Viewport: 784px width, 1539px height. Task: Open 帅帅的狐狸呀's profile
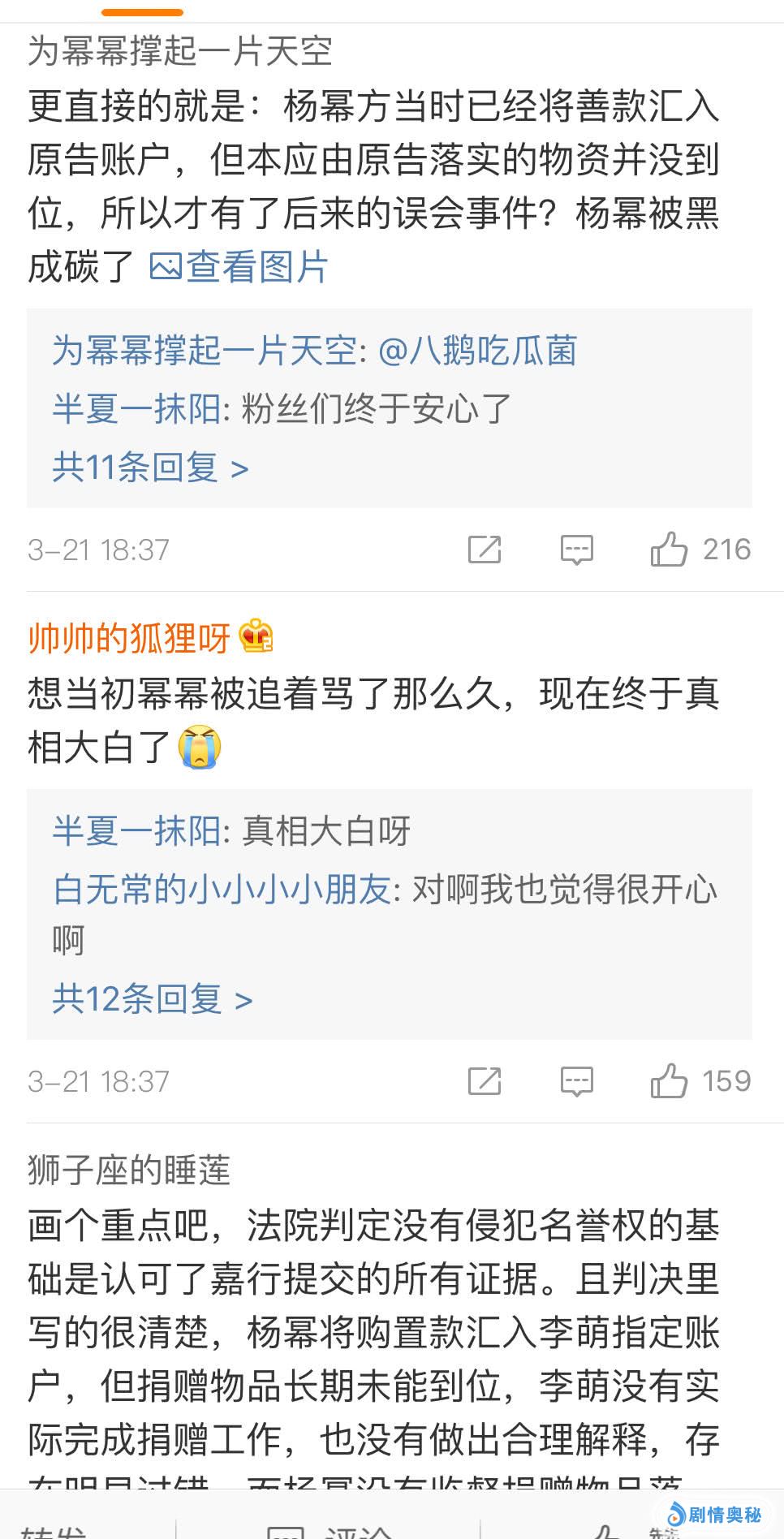click(x=129, y=638)
